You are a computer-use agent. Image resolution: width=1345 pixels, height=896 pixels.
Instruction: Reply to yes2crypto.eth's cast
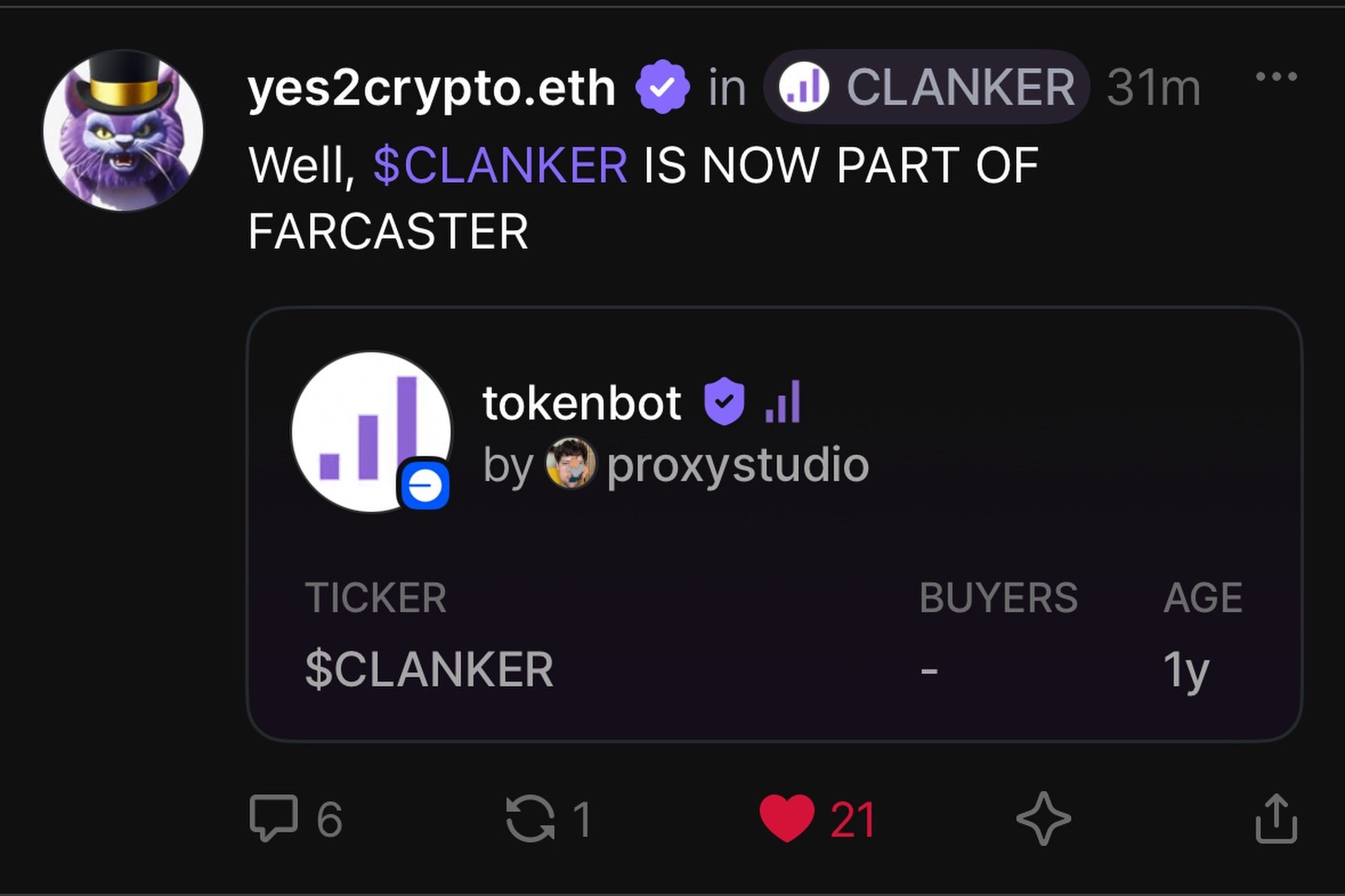(274, 818)
